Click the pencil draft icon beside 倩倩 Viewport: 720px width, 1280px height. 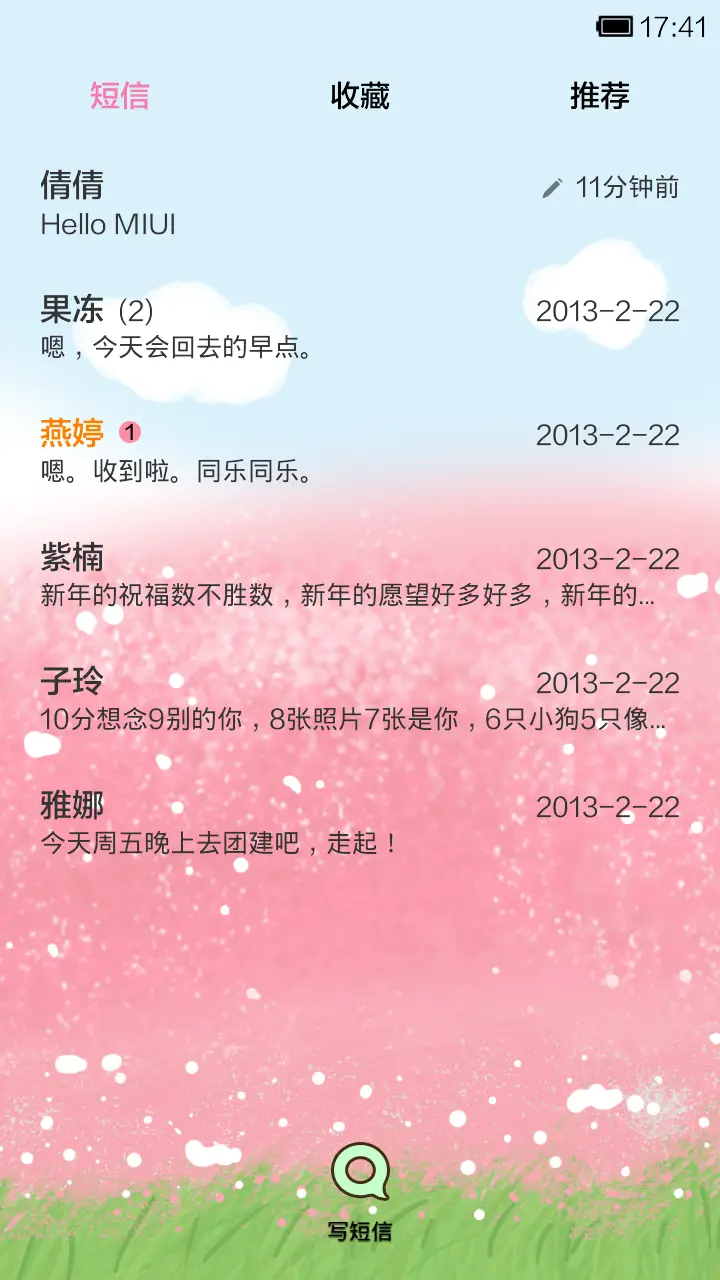click(x=550, y=186)
